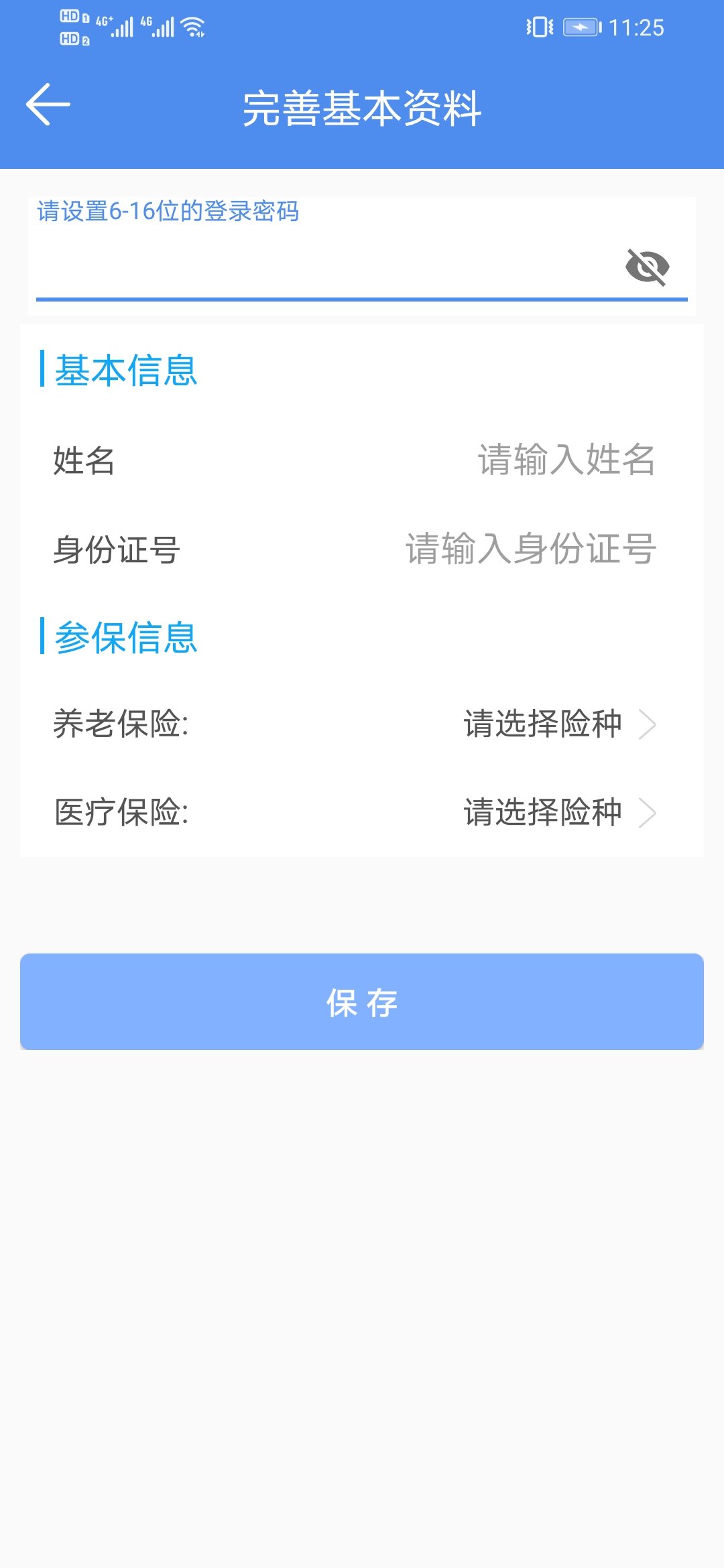The image size is (724, 1568).
Task: Tap the 请输入姓名 name field
Action: pyautogui.click(x=566, y=460)
